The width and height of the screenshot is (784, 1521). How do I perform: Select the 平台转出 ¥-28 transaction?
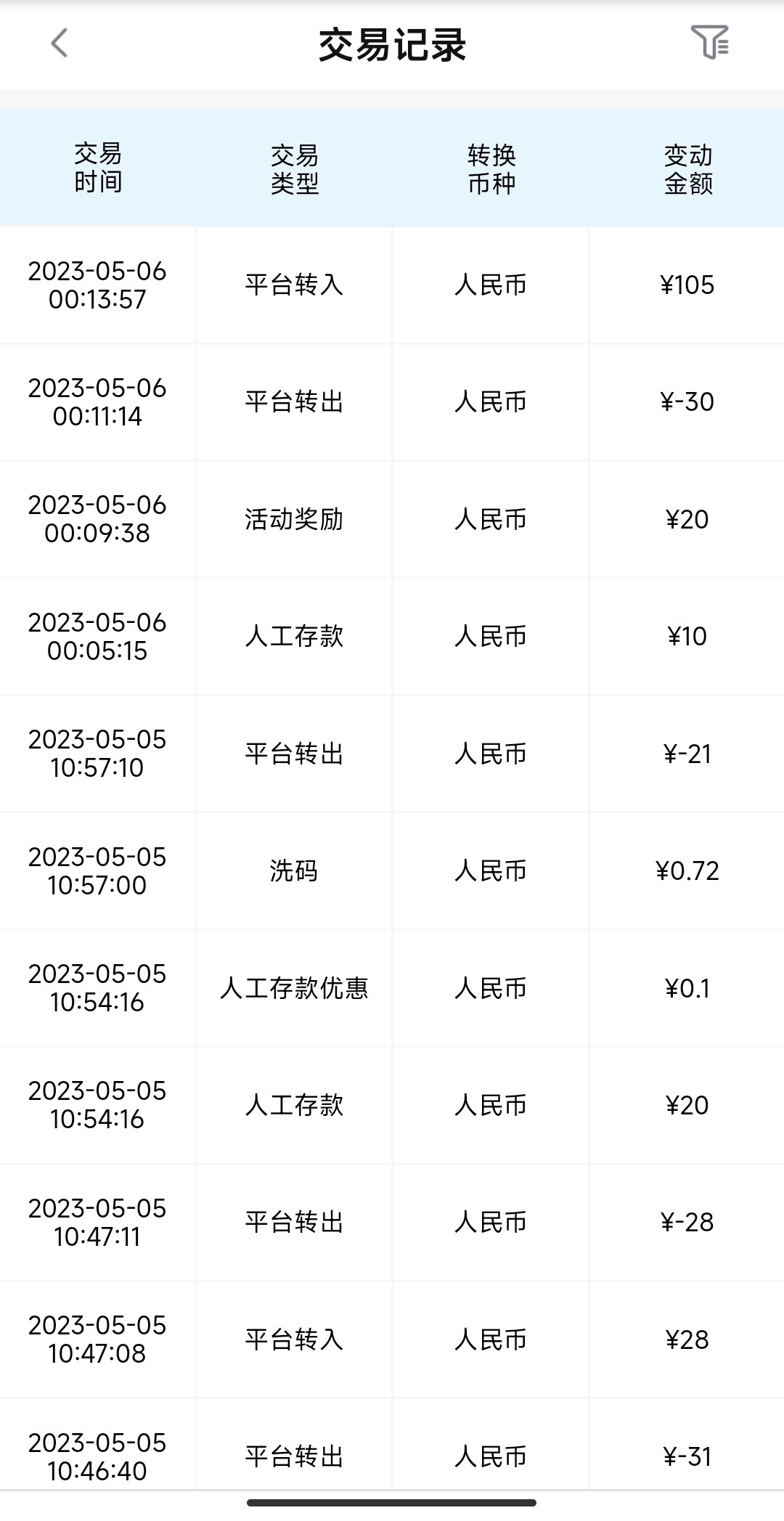click(392, 1223)
